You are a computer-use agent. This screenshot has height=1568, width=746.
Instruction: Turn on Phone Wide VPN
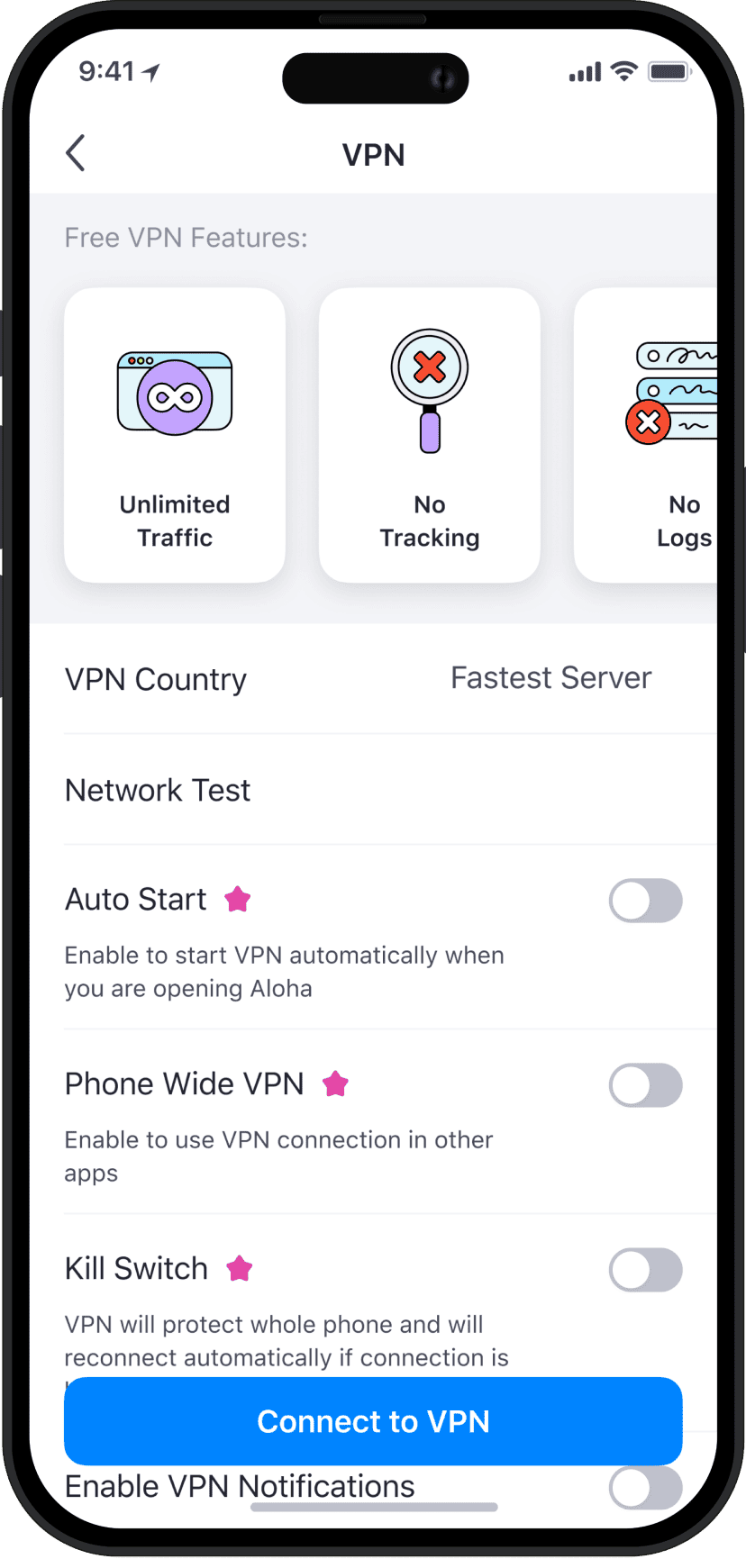(646, 1085)
